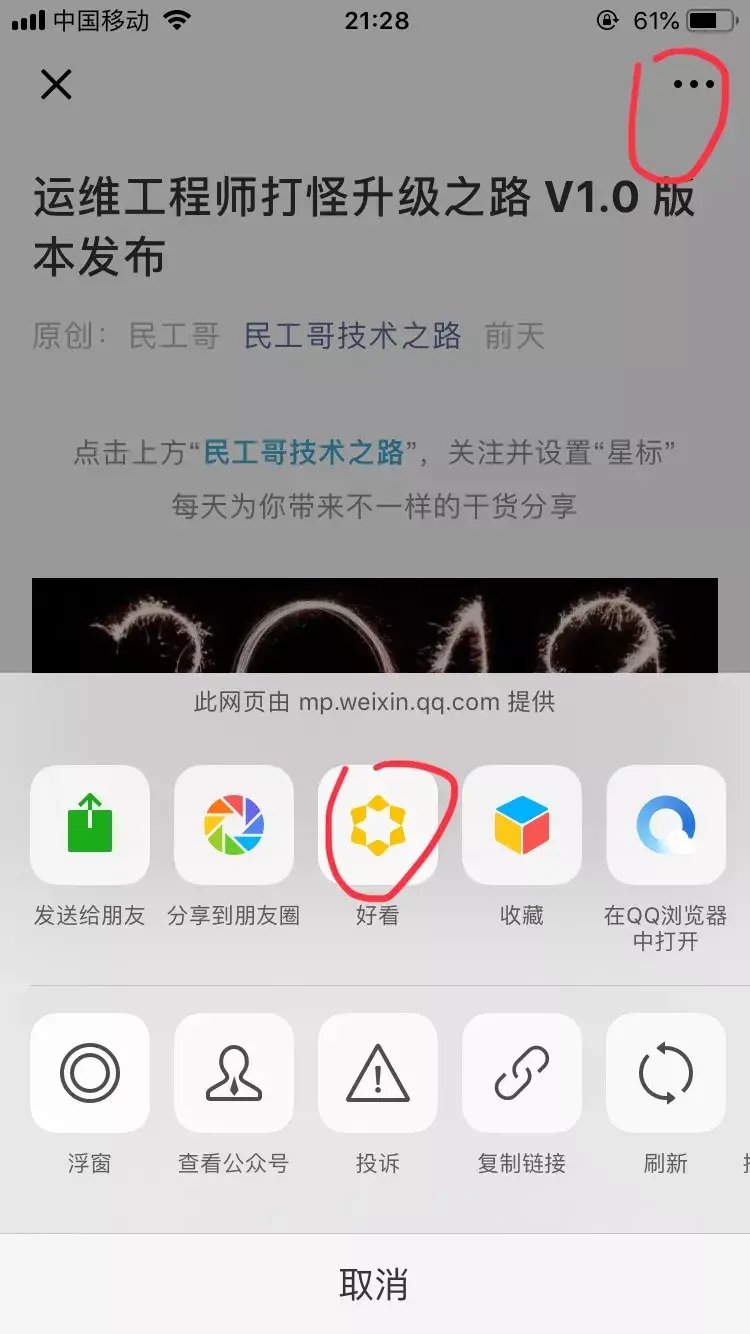View the official account via 查看公众号
750x1334 pixels.
[x=234, y=1073]
